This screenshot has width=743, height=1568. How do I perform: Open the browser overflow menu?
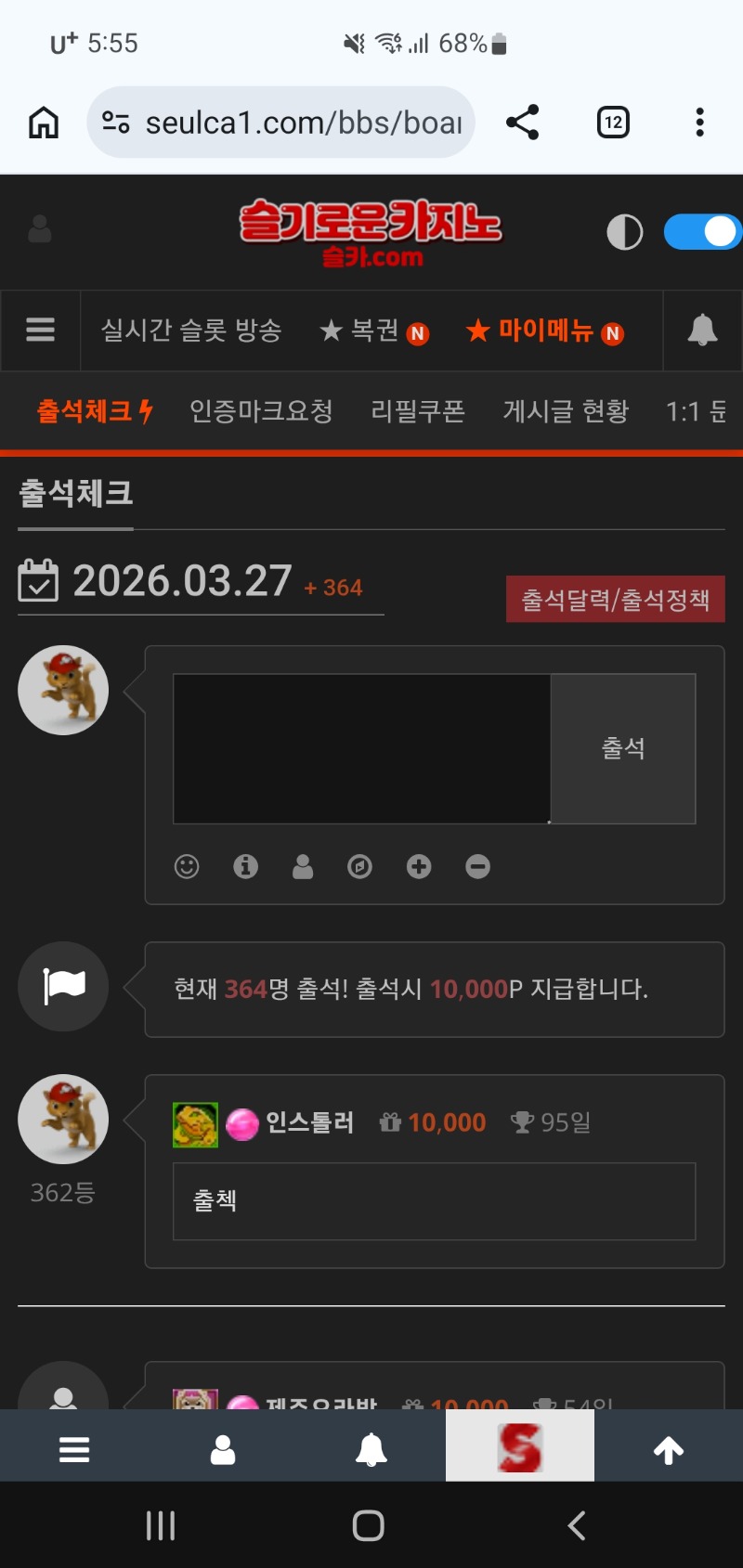[x=699, y=123]
